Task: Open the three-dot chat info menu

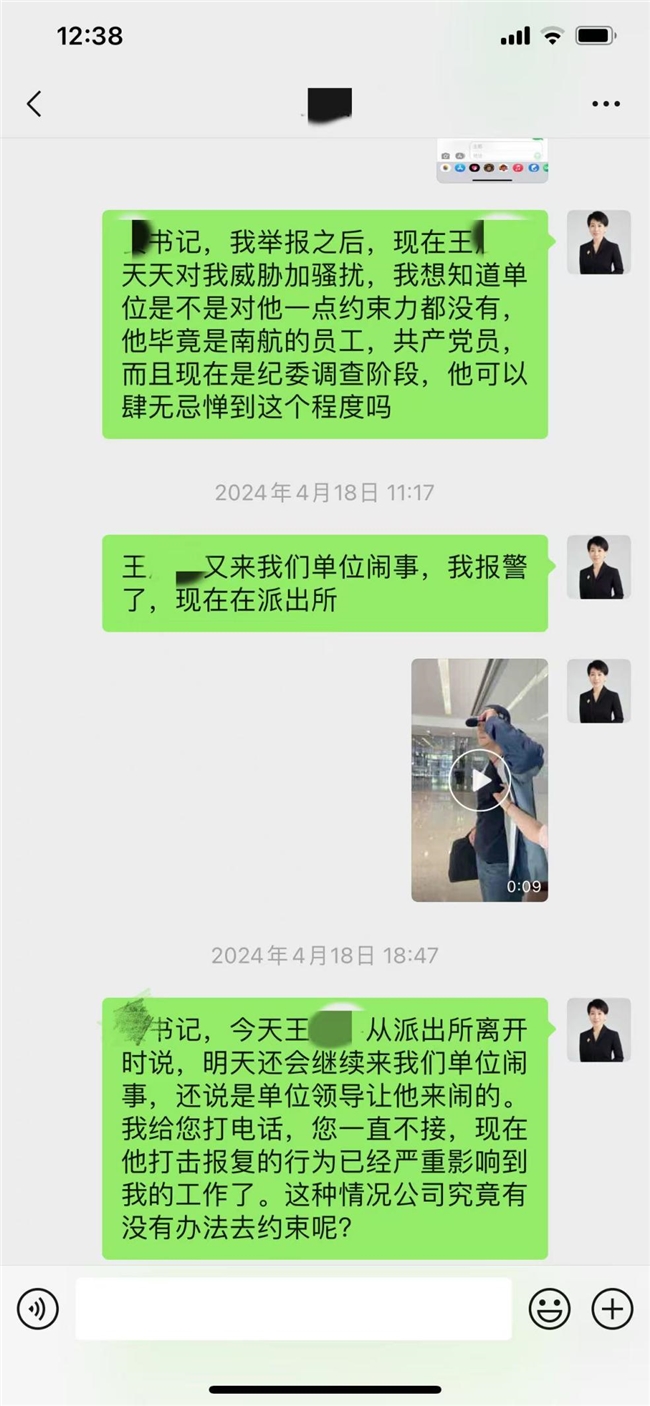Action: click(606, 103)
